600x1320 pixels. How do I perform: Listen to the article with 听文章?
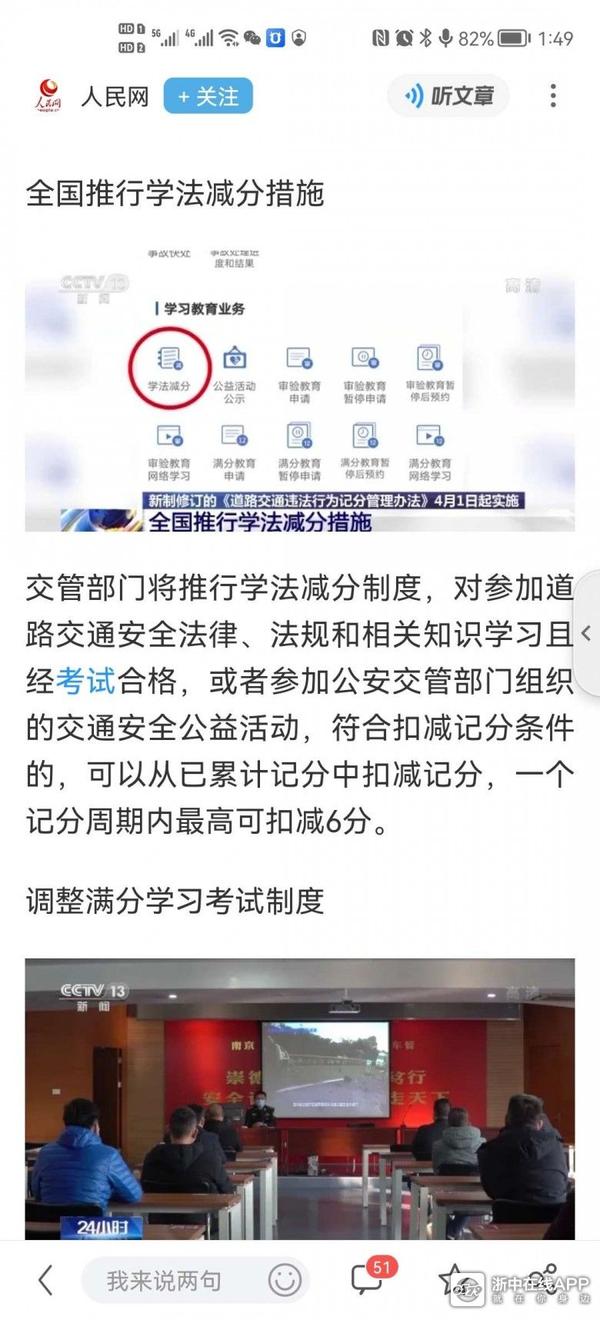click(449, 96)
